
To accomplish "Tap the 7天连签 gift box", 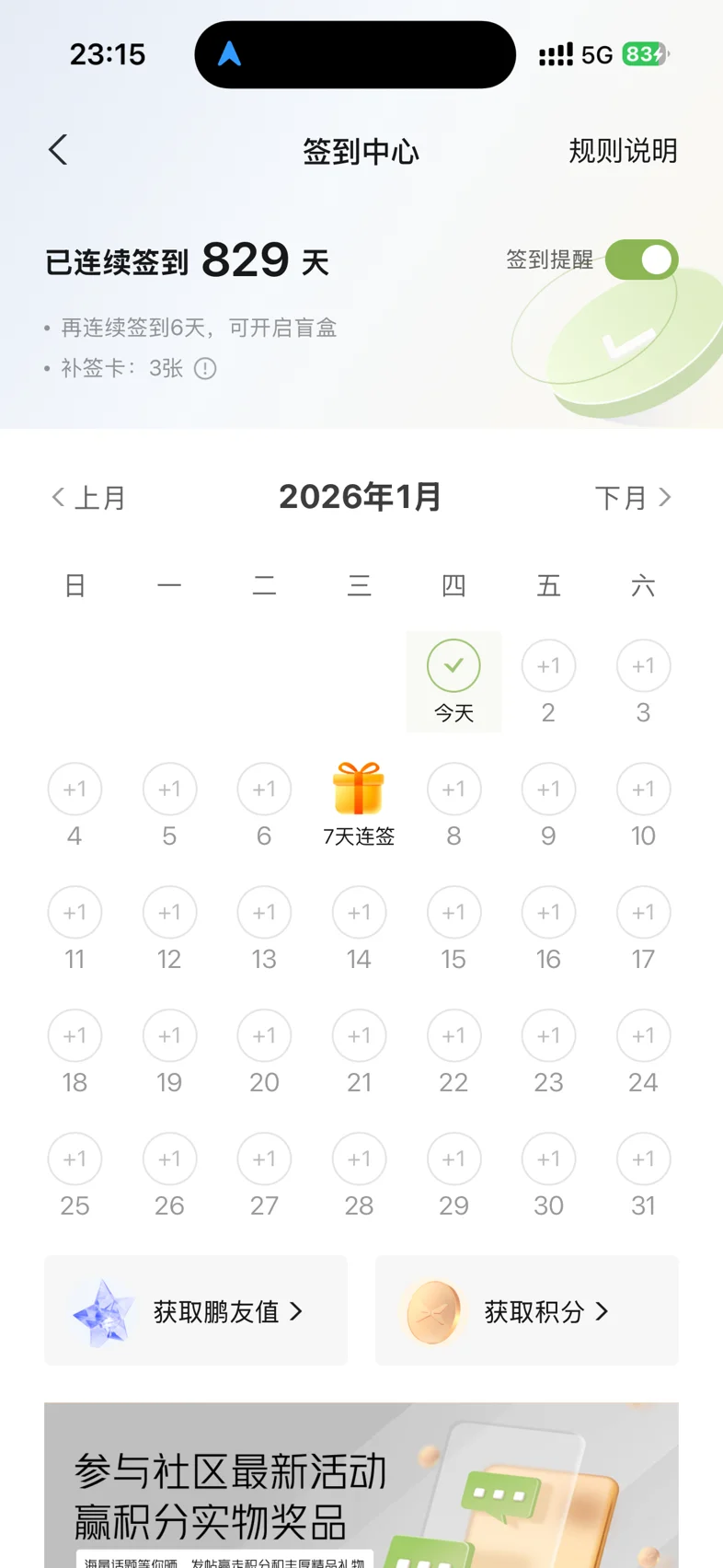I will pyautogui.click(x=359, y=791).
